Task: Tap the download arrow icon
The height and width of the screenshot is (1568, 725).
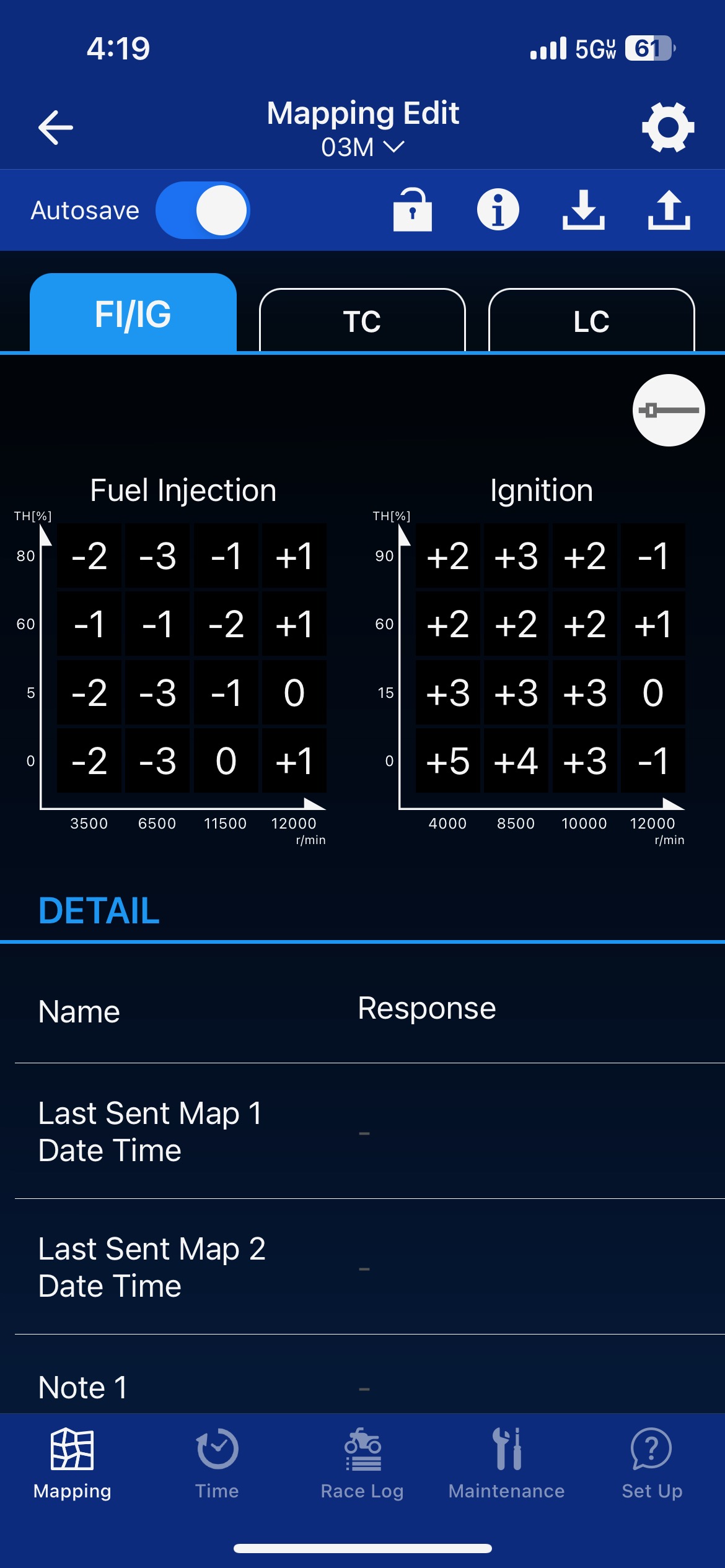Action: 583,211
